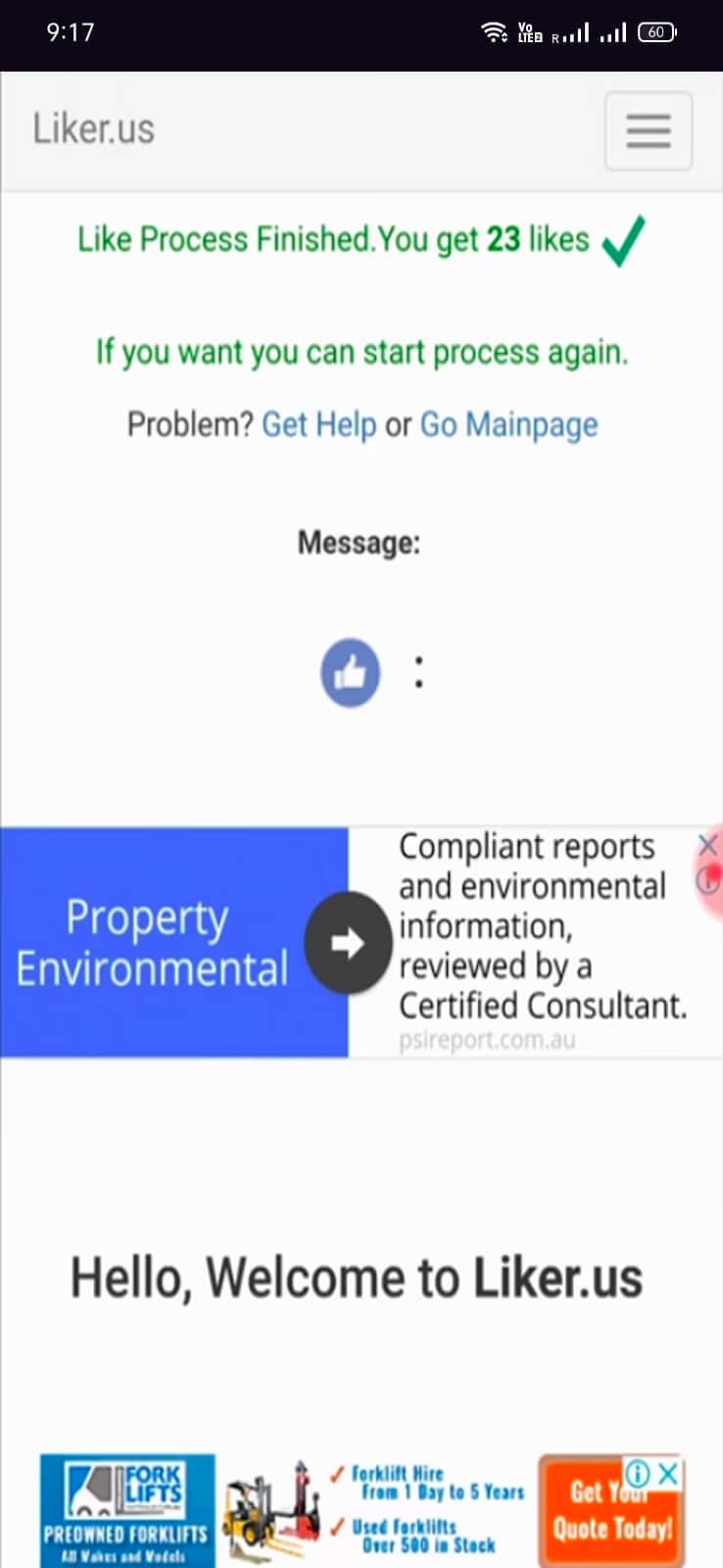
Task: Tap the Liker.us site title
Action: coord(94,129)
